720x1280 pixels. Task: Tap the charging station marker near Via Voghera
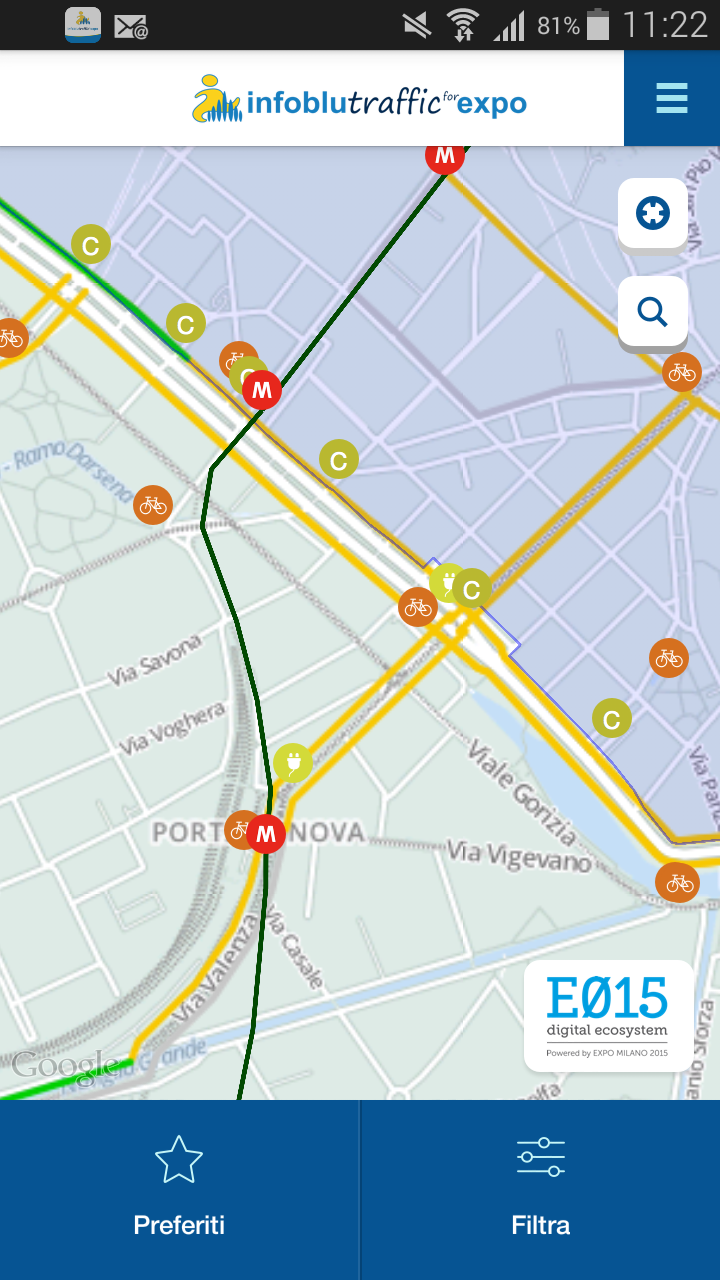(x=293, y=764)
